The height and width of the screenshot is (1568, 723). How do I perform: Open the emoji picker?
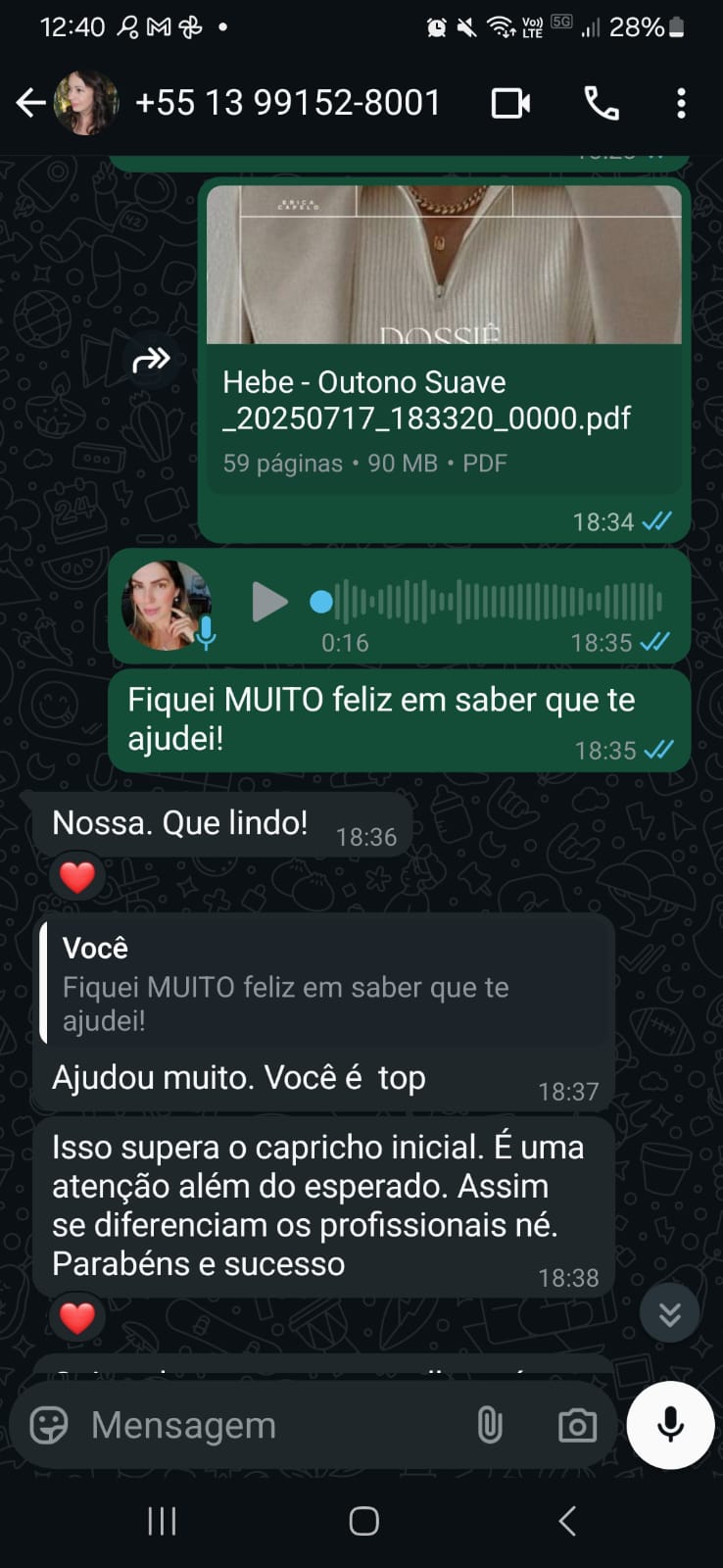[49, 1425]
